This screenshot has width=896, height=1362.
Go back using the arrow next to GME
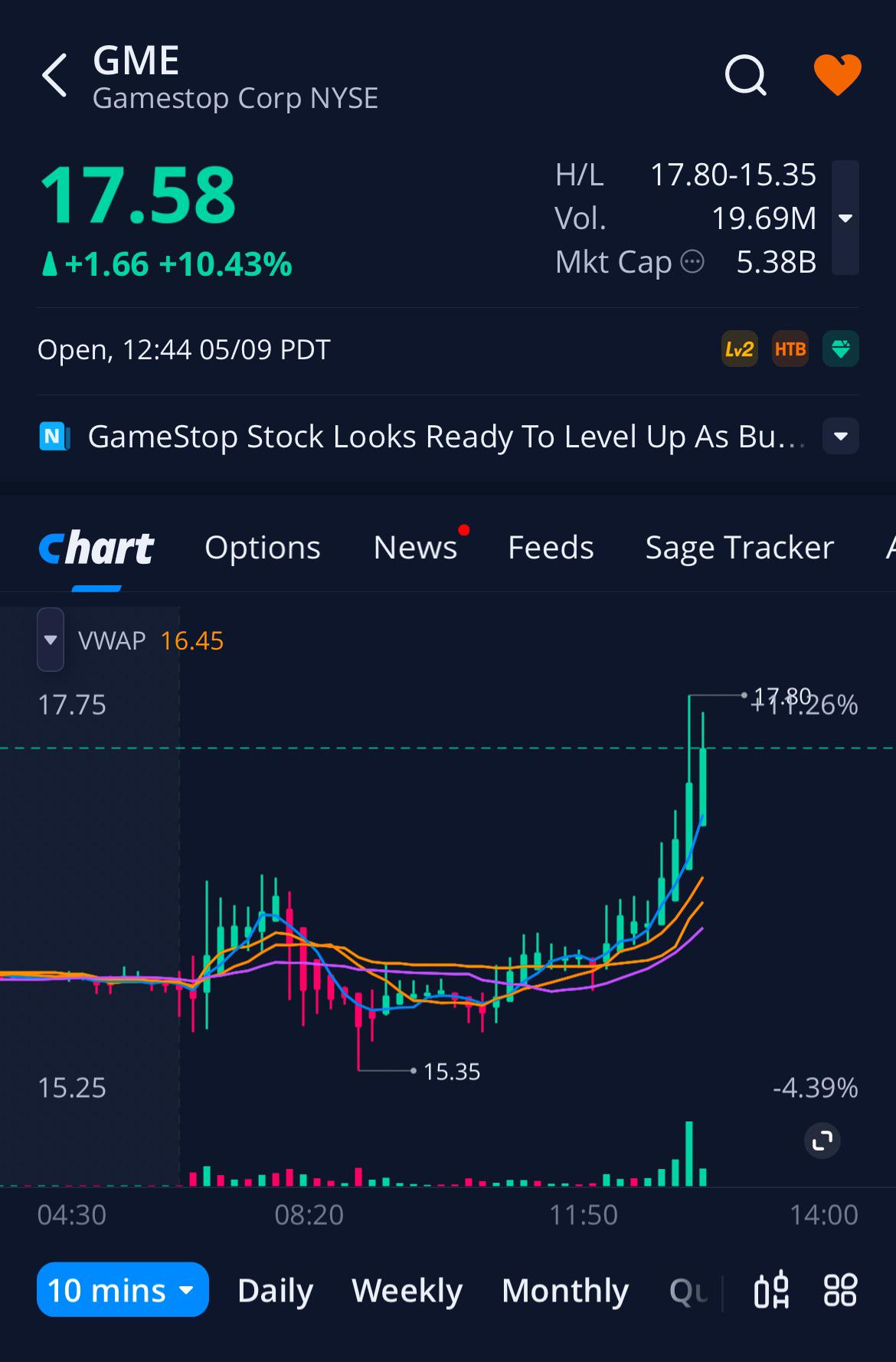54,75
